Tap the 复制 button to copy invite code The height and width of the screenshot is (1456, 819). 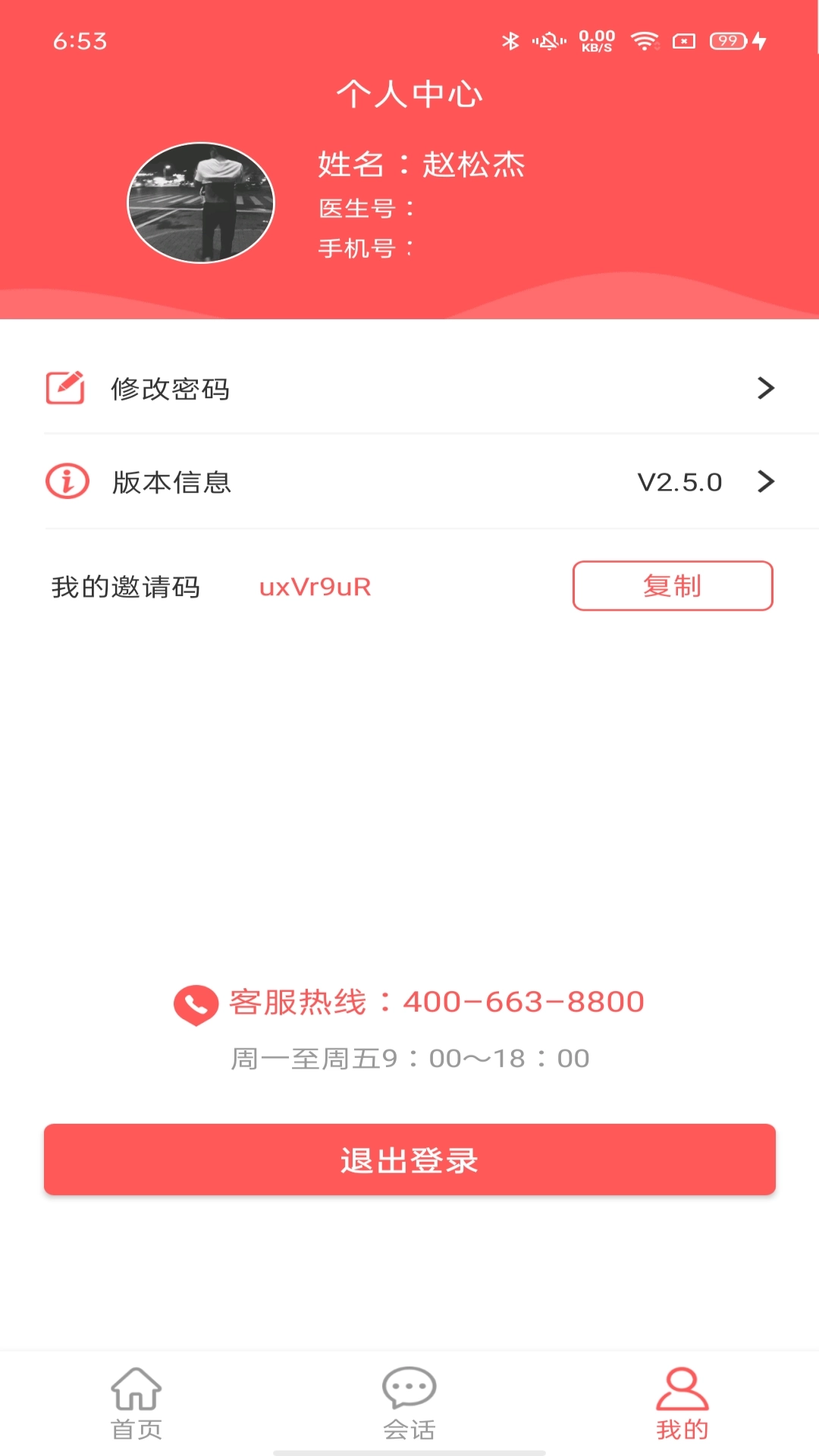pos(672,585)
